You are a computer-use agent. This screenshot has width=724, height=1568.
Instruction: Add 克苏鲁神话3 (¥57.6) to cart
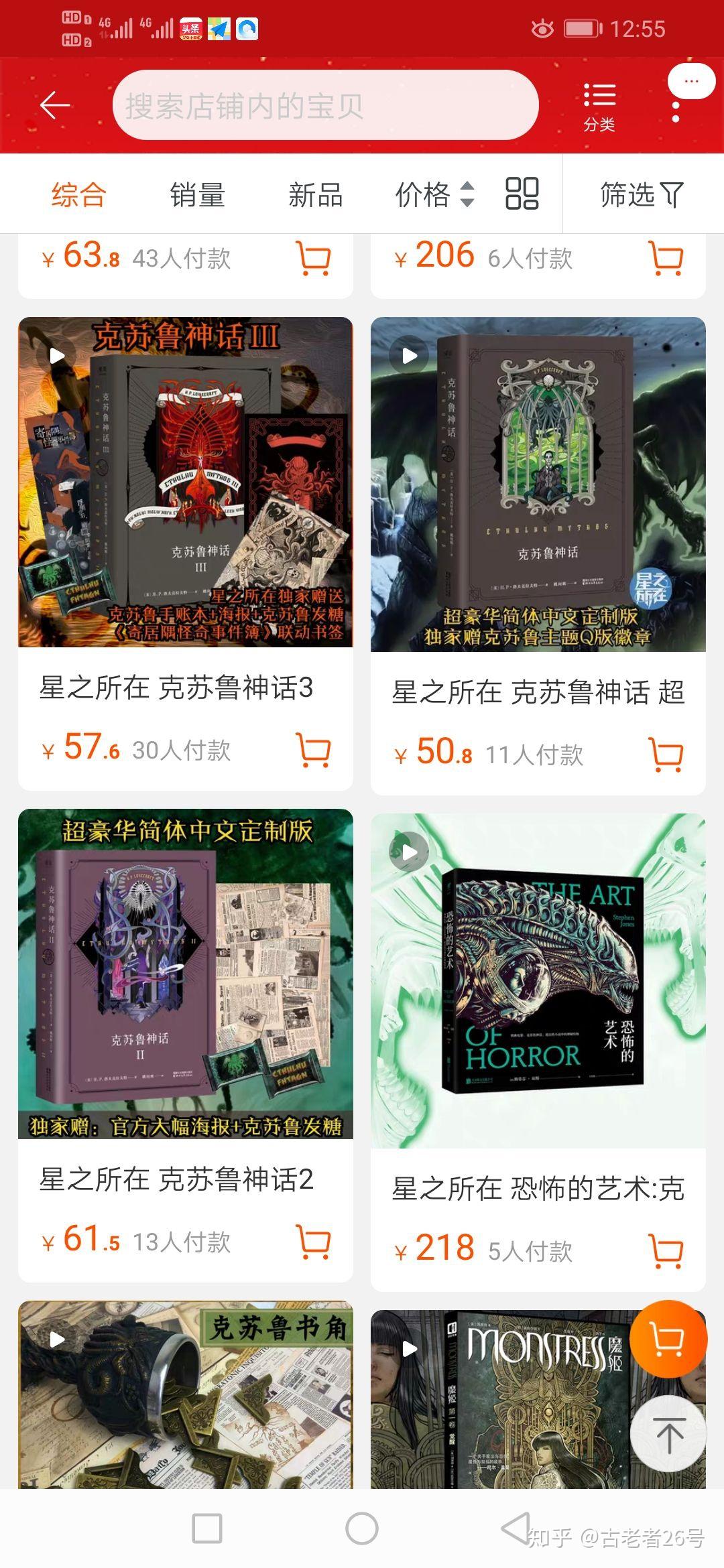(313, 750)
